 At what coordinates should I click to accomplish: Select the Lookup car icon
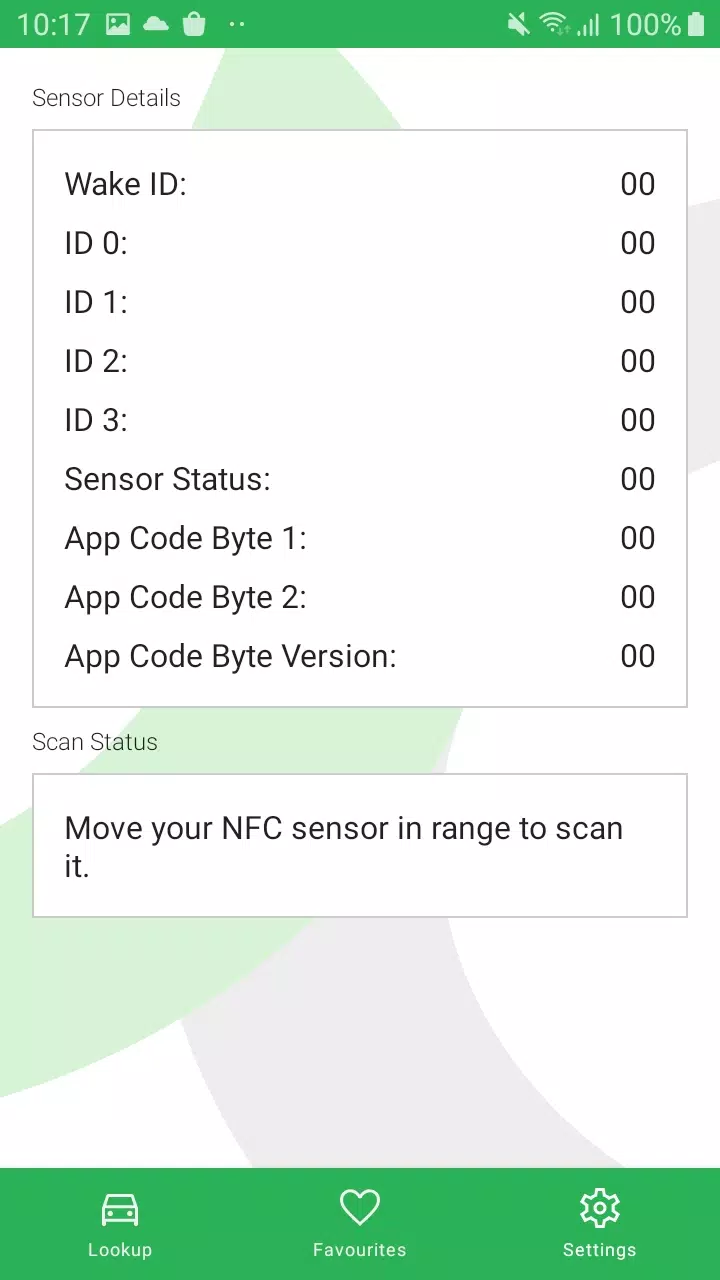(120, 1206)
